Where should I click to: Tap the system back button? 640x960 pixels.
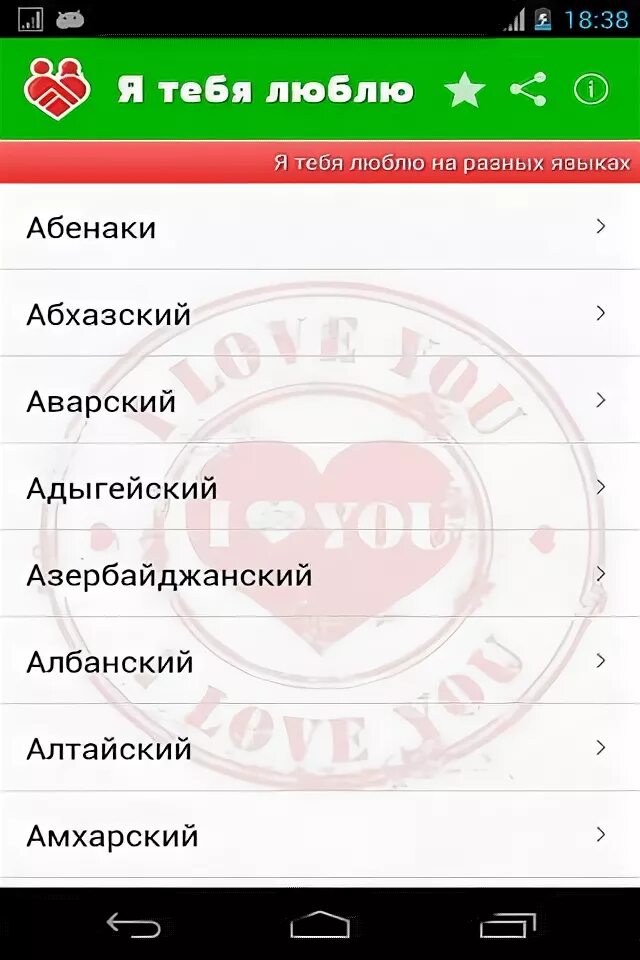tap(133, 925)
